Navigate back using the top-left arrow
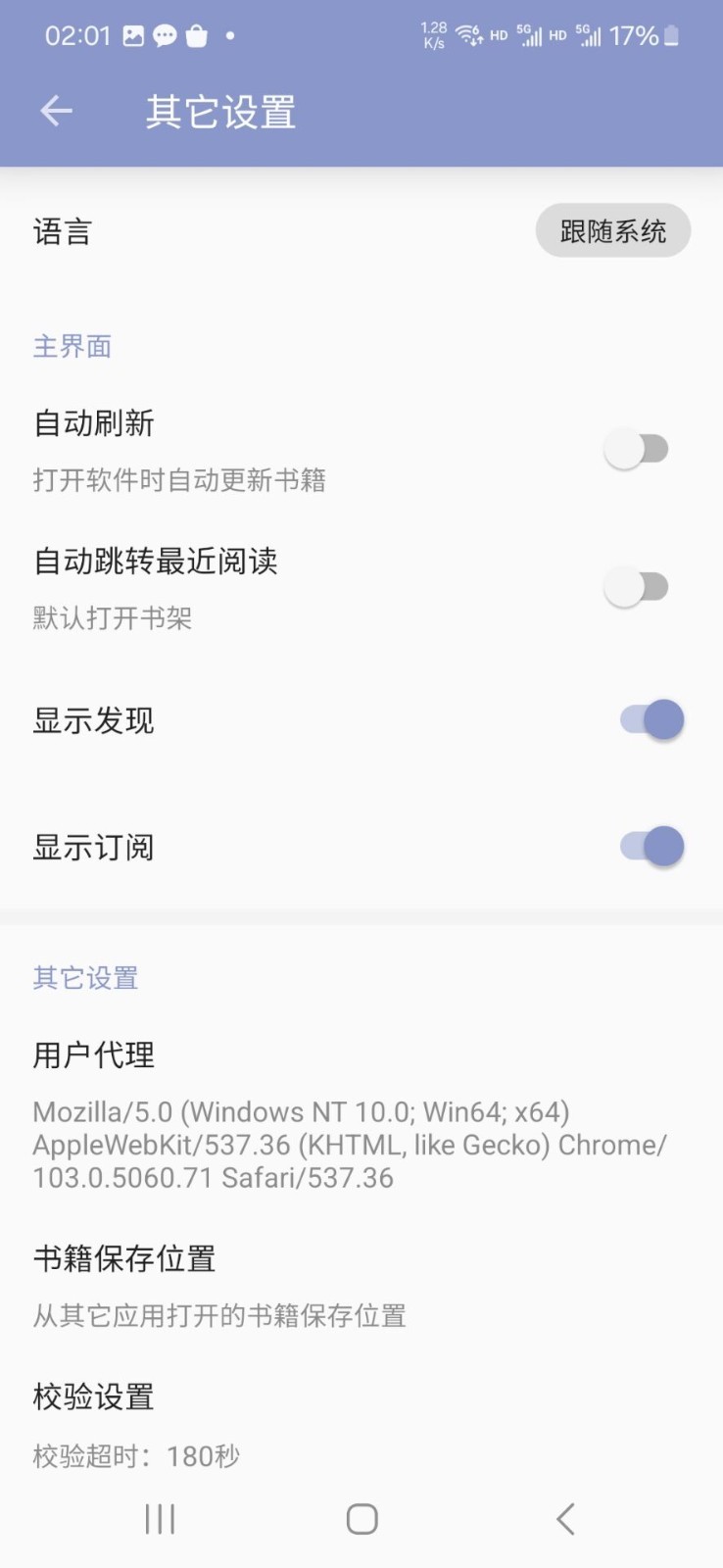The height and width of the screenshot is (1568, 723). tap(56, 111)
